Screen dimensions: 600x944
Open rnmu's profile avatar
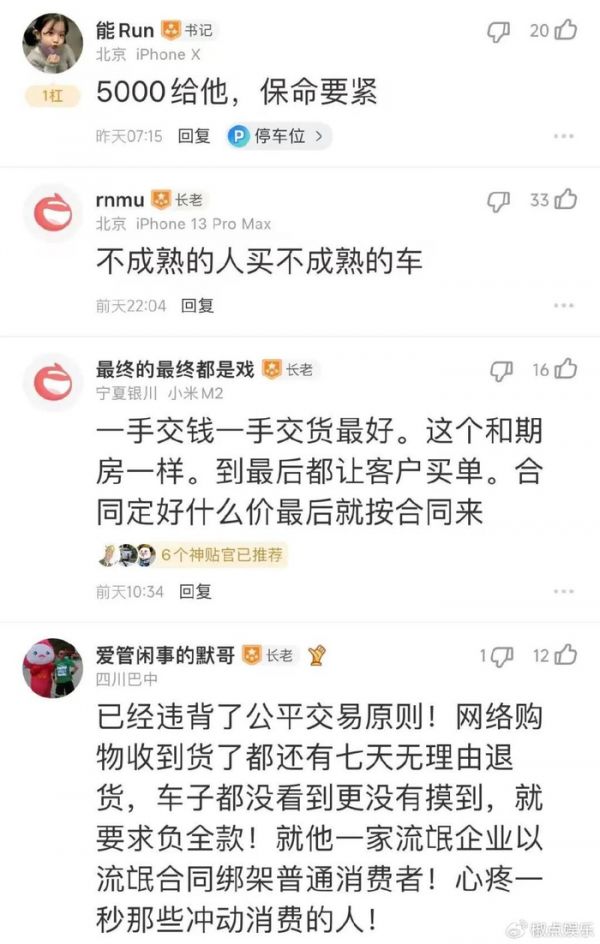pyautogui.click(x=52, y=212)
